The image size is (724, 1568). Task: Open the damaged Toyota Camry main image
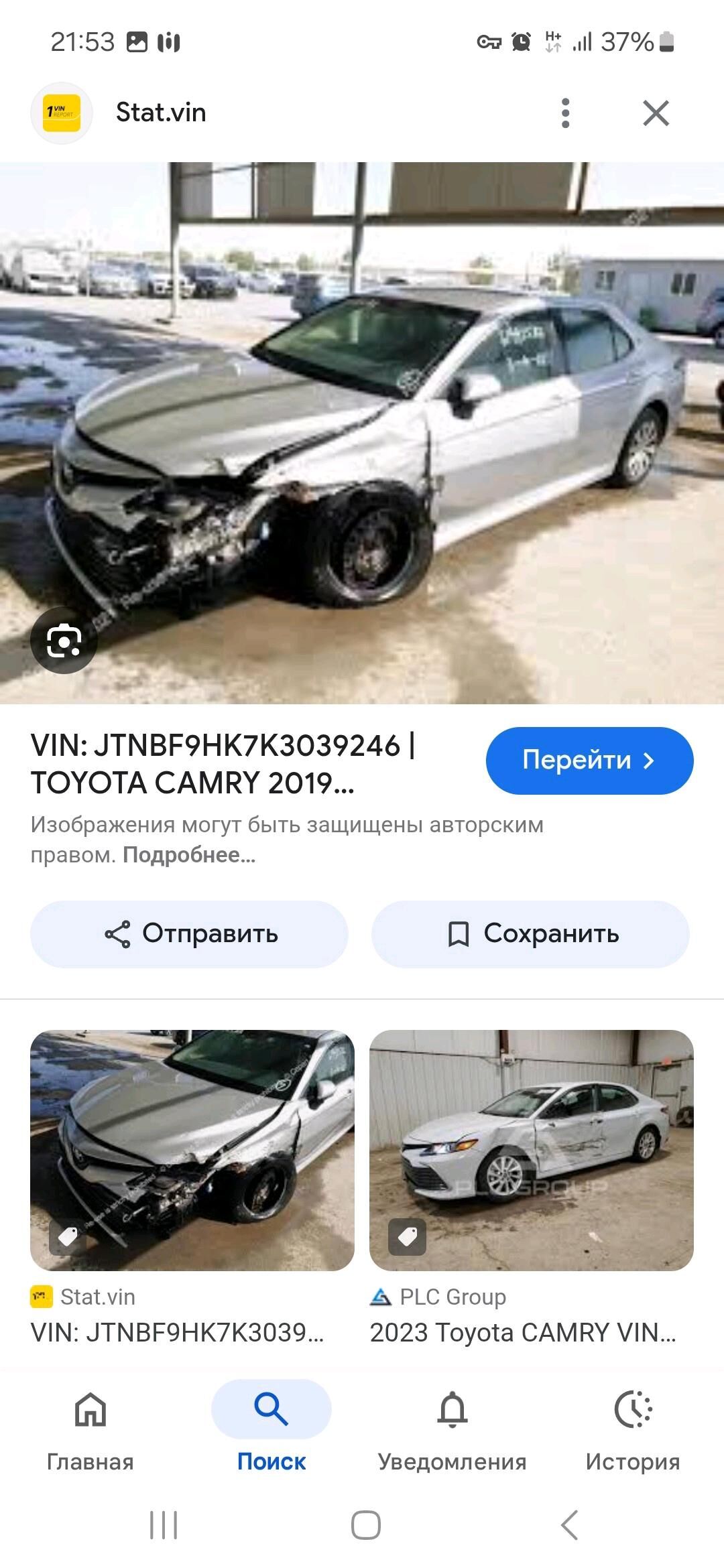362,433
